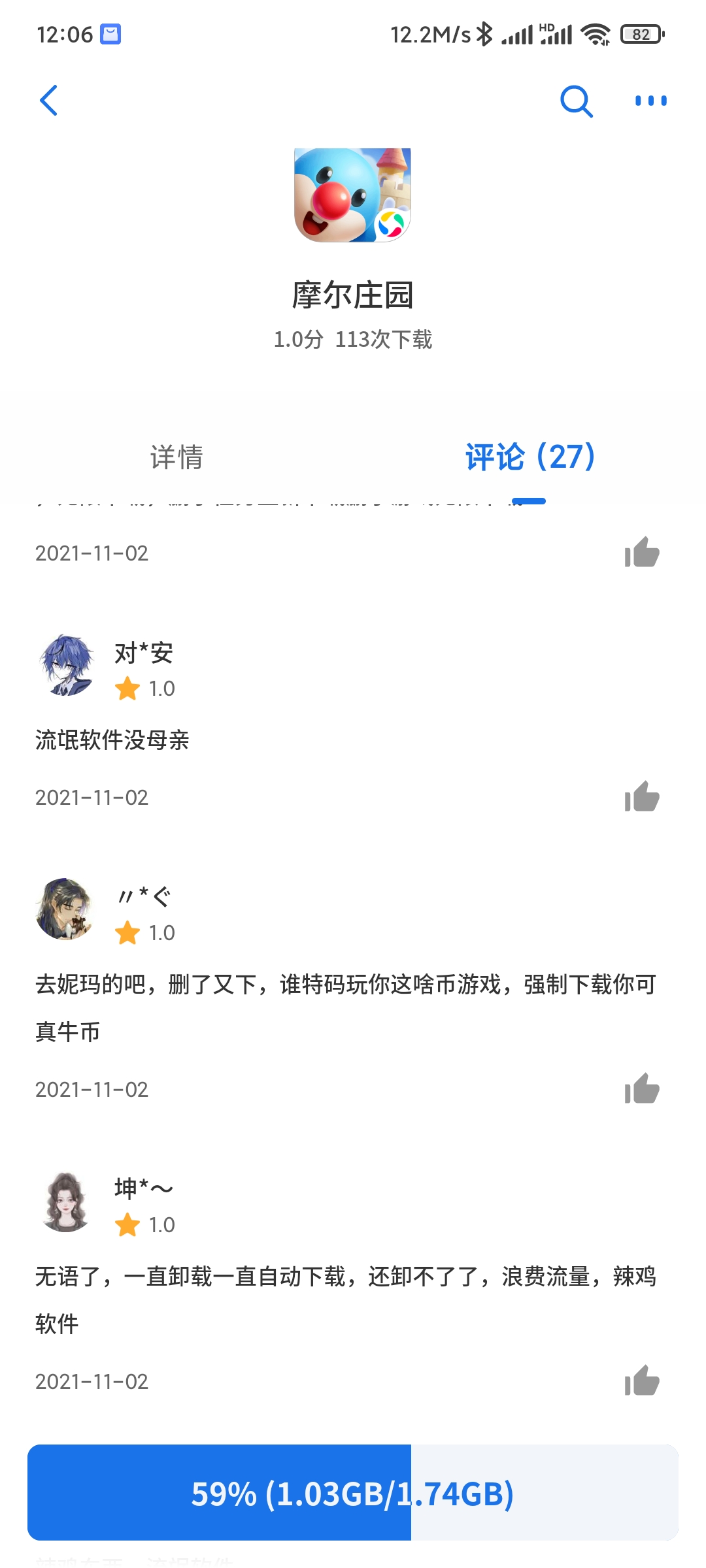Like the review by 〃*ぐ
Image resolution: width=706 pixels, height=1568 pixels.
pos(642,1089)
